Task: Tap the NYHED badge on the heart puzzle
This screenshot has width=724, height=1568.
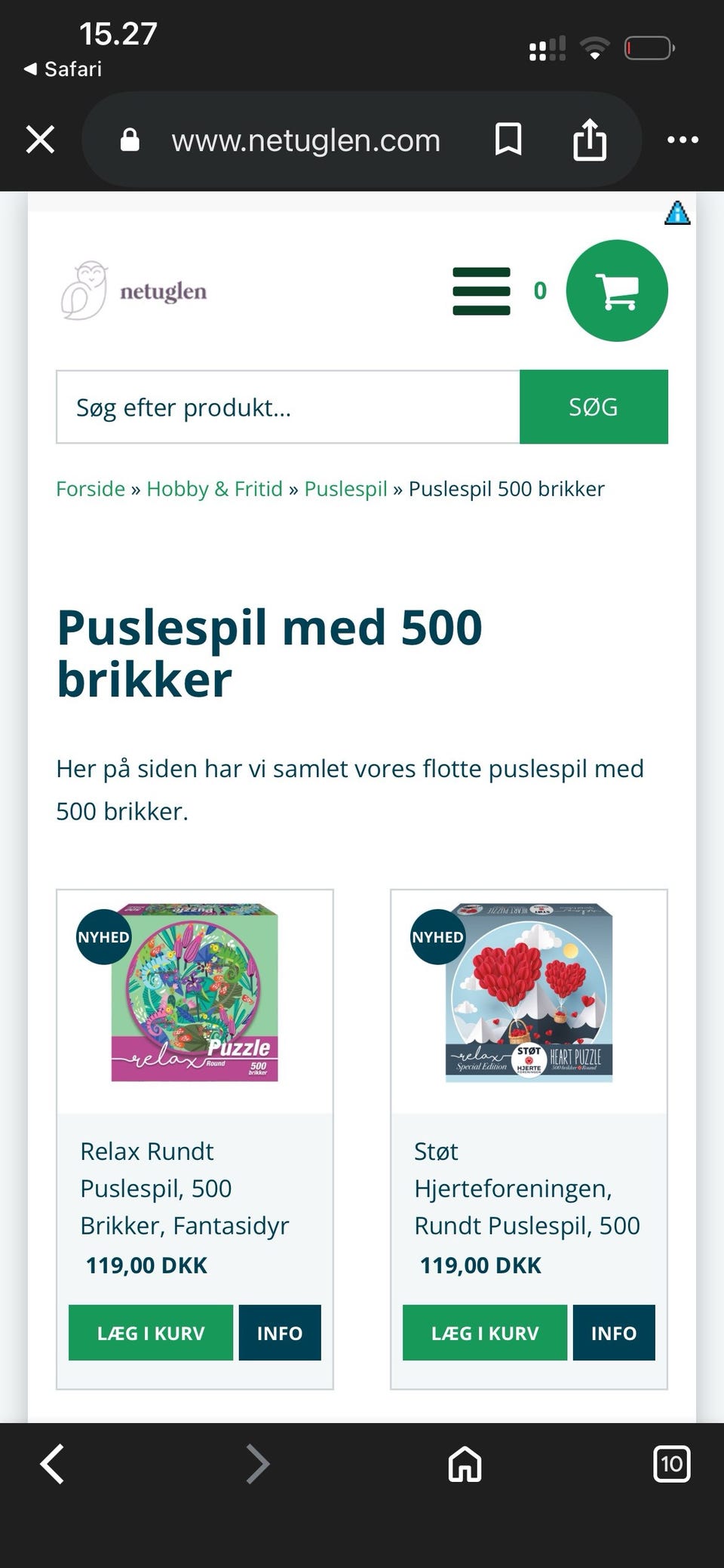Action: [x=437, y=937]
